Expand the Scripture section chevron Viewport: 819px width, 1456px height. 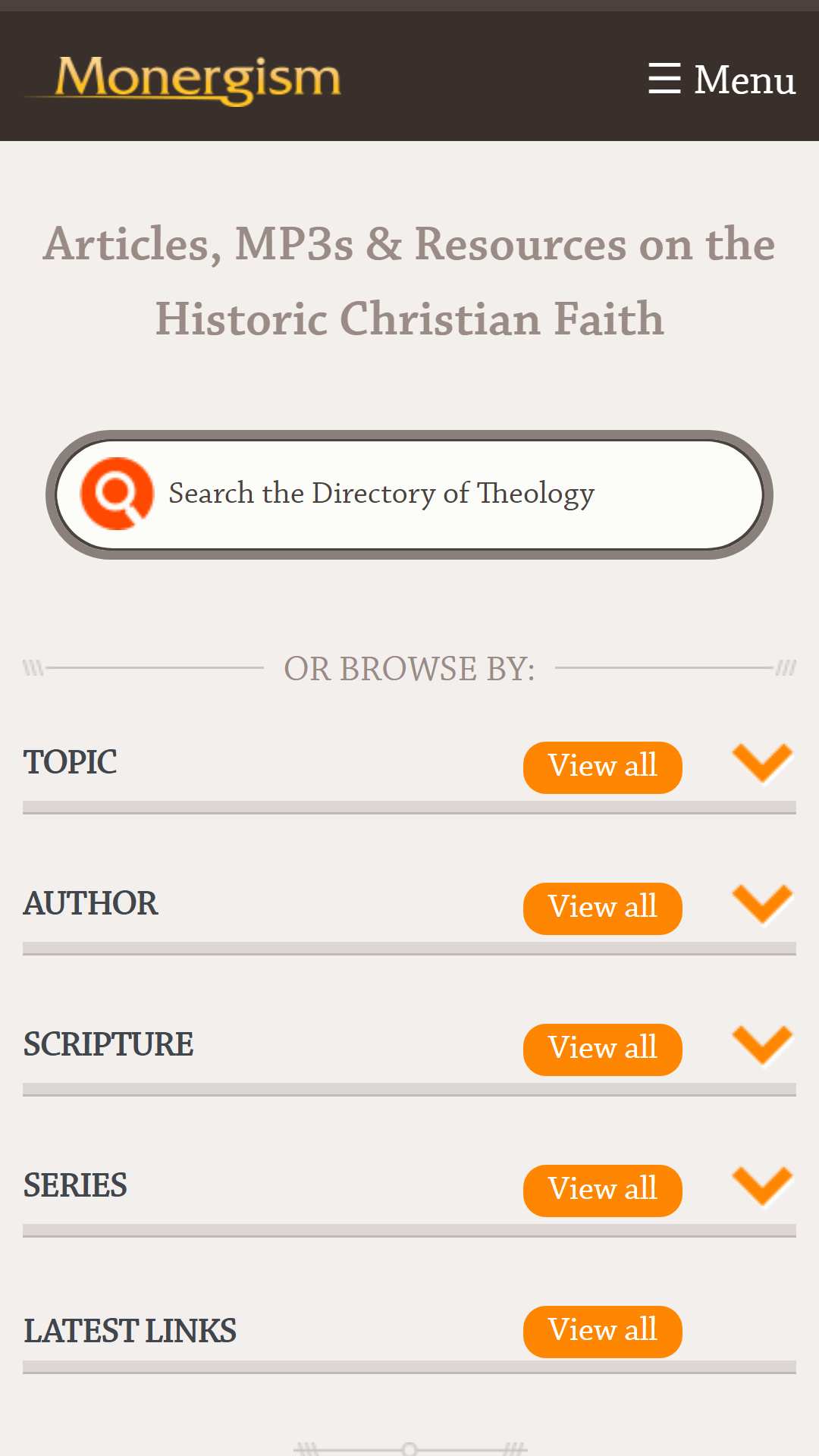762,1045
